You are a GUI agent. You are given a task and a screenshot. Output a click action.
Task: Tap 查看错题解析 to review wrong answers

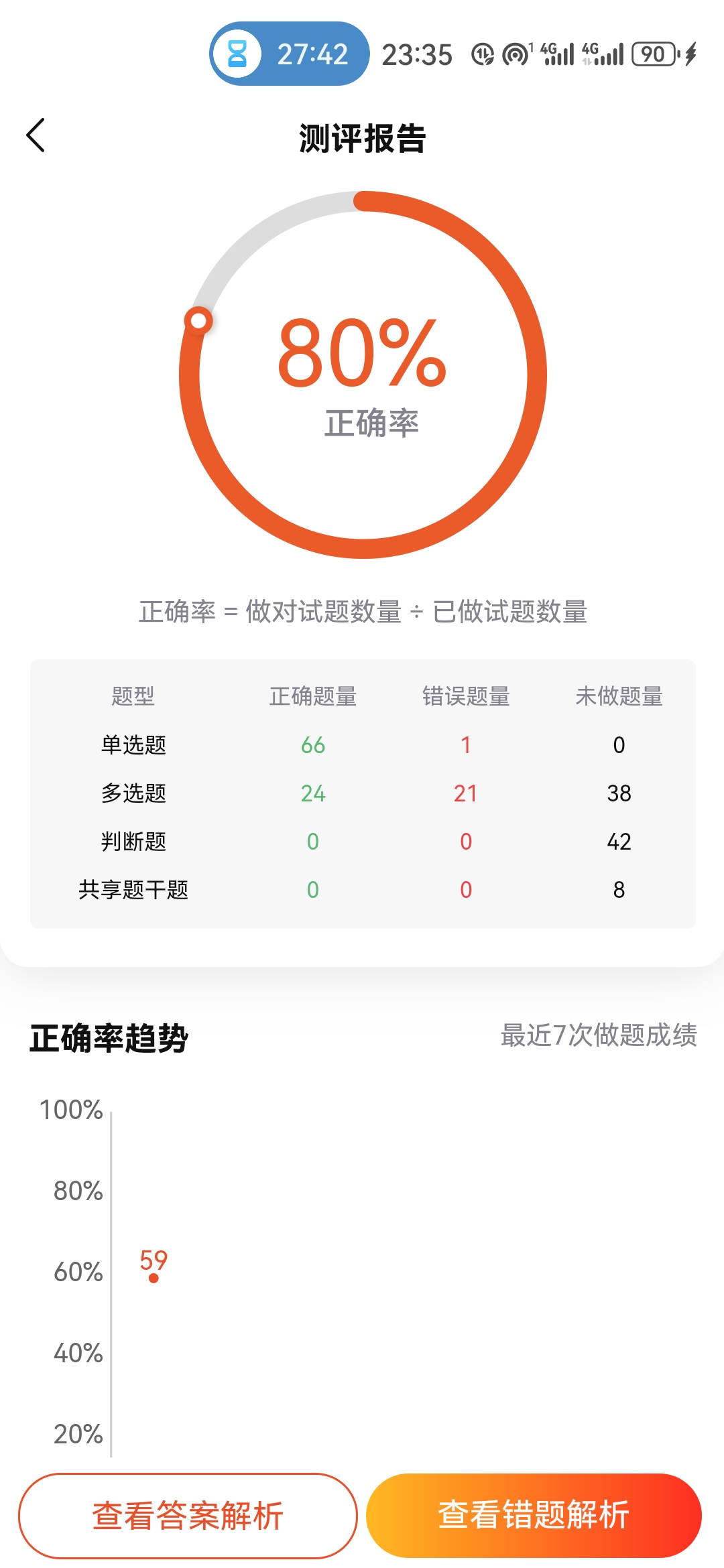[534, 1516]
